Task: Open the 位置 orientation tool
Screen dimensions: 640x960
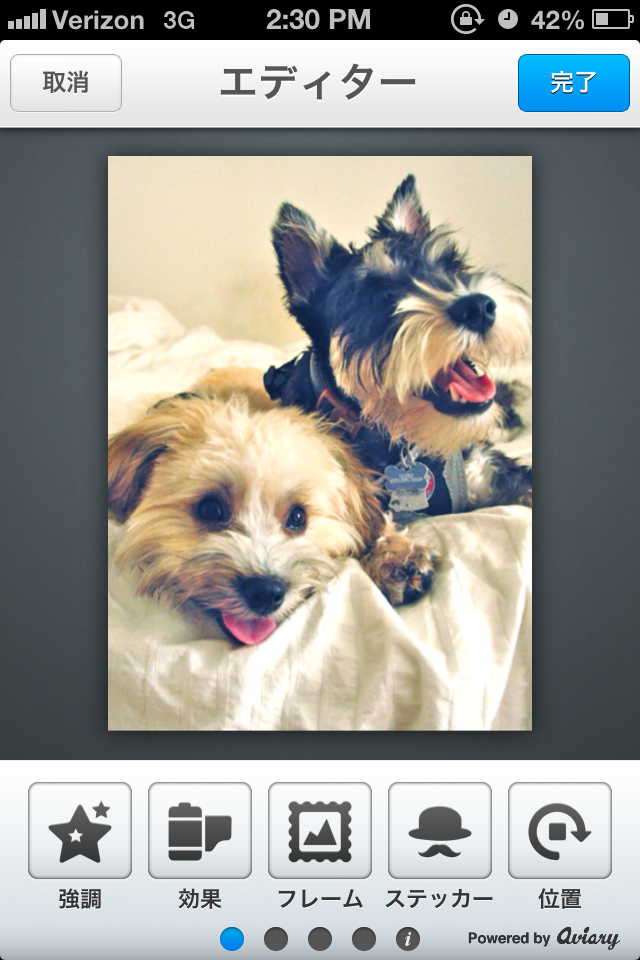Action: point(560,831)
